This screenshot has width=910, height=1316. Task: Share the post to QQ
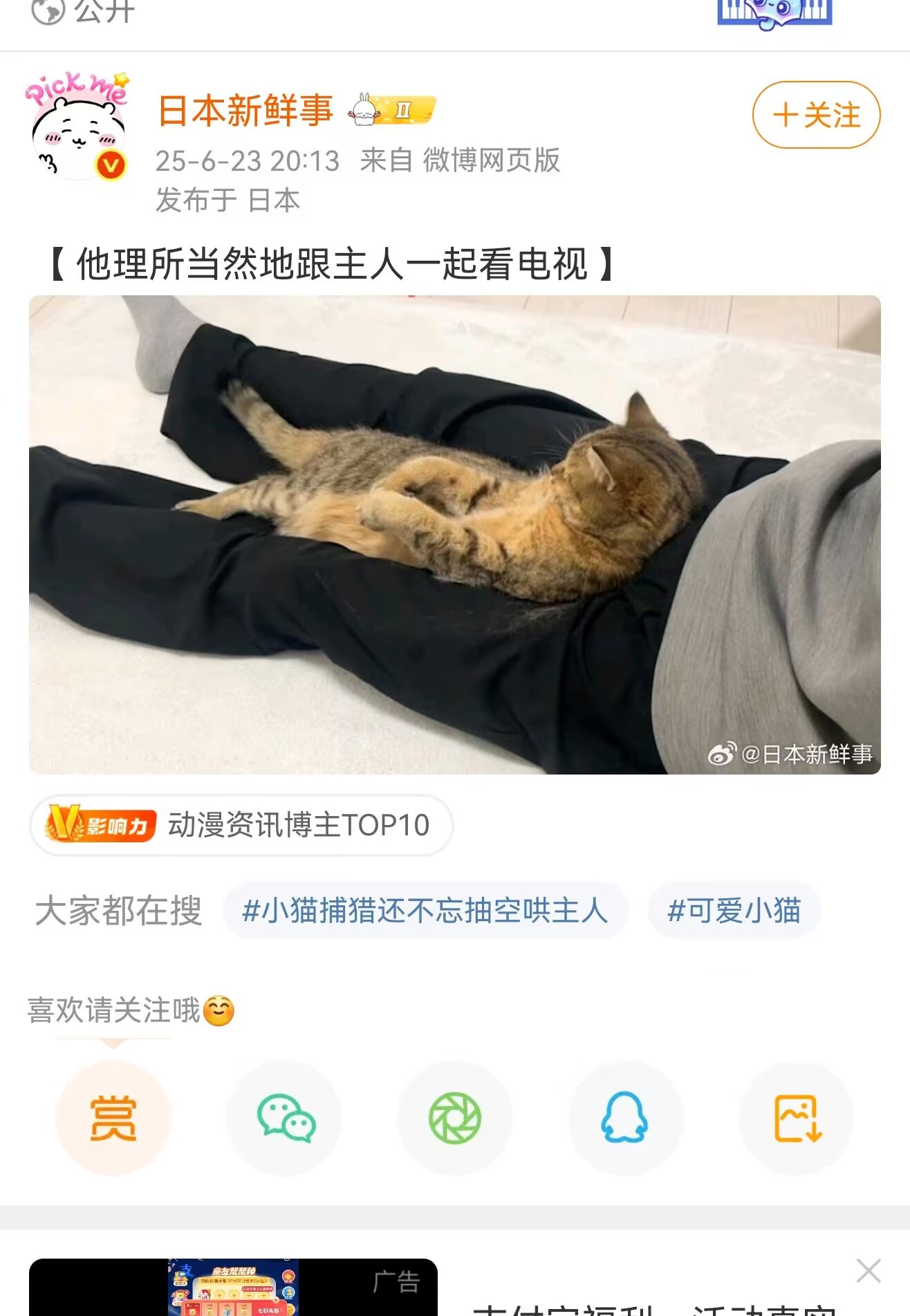click(624, 1118)
